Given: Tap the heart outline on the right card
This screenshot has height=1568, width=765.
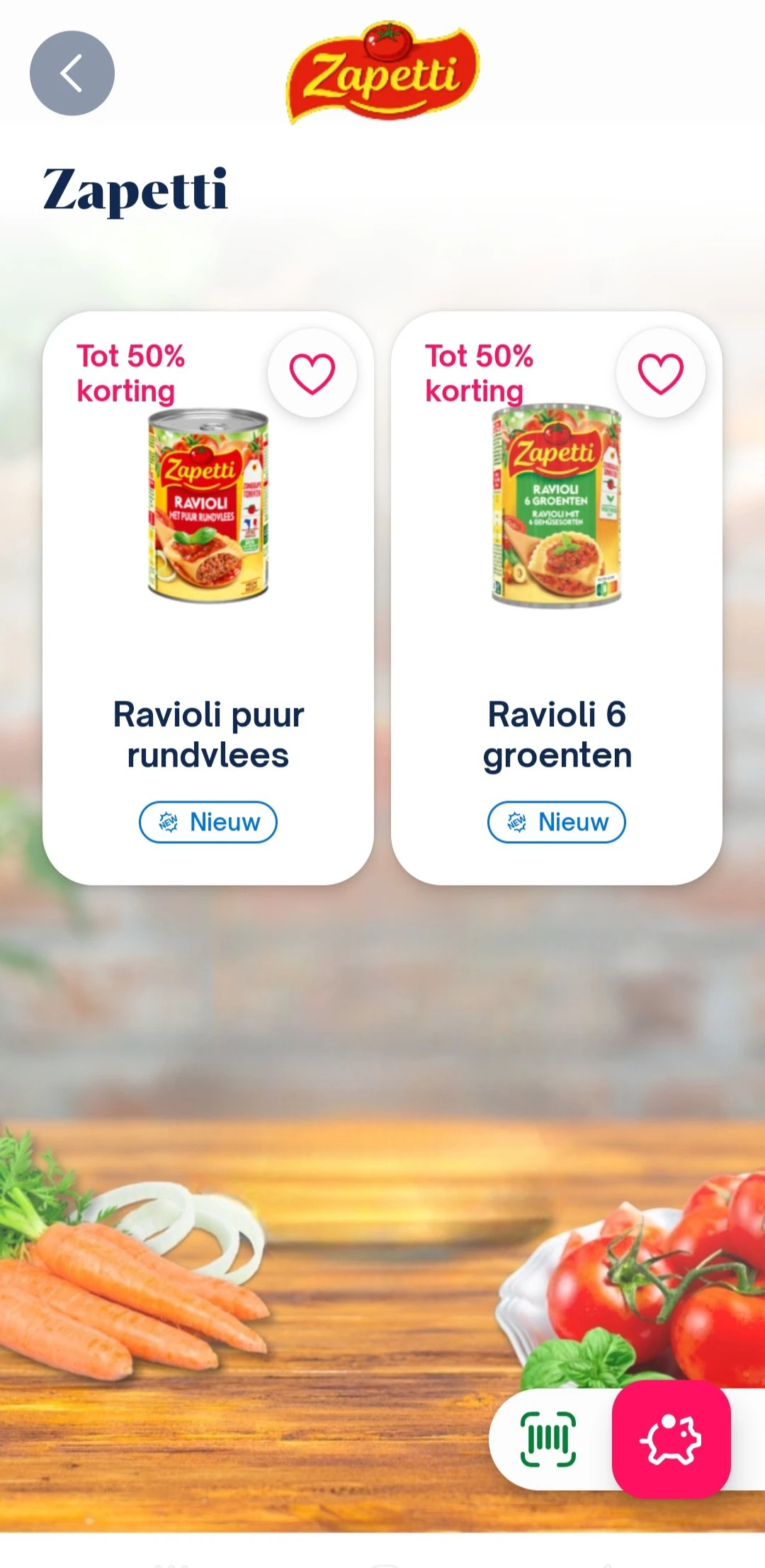Looking at the screenshot, I should pyautogui.click(x=659, y=373).
